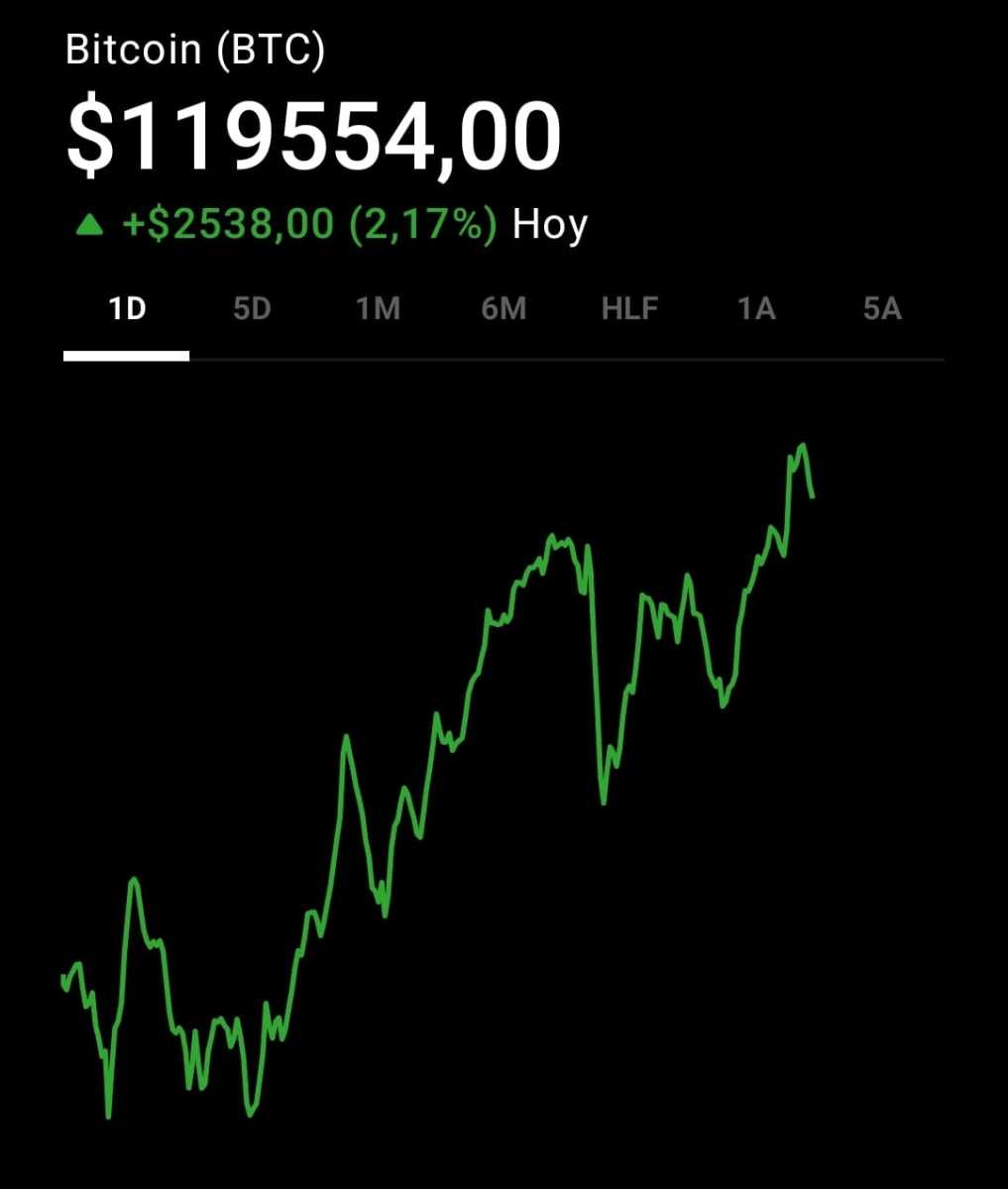Click the rightmost end of the price line
1008x1189 pixels.
(x=813, y=495)
